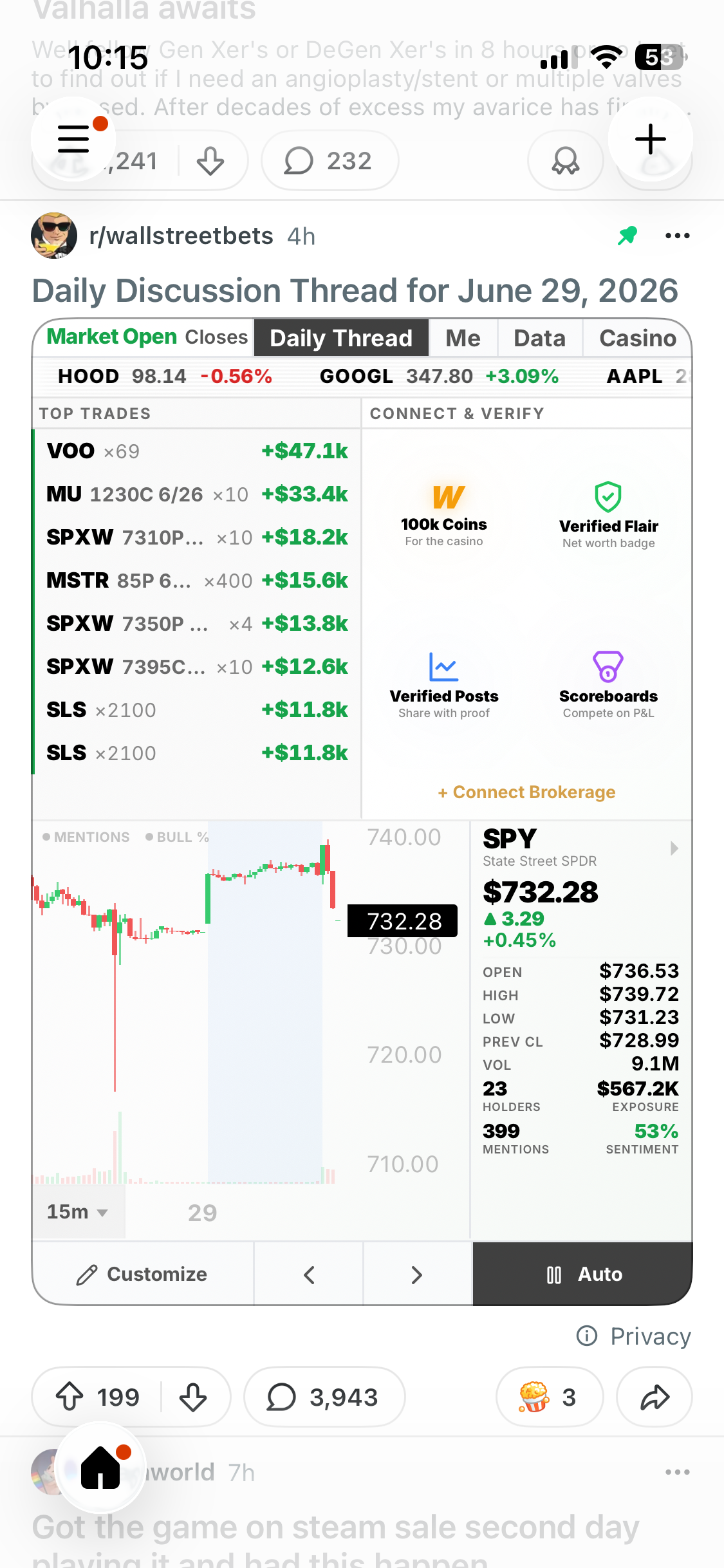
Task: Open the 3,943 comments
Action: point(324,1397)
